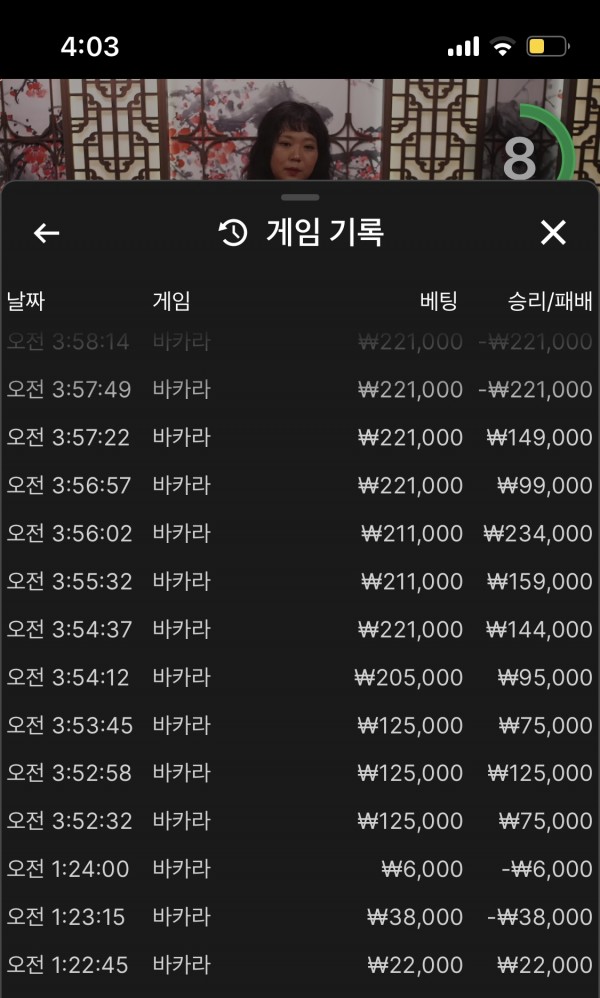Select the 오전 3:53:45 game row

300,725
